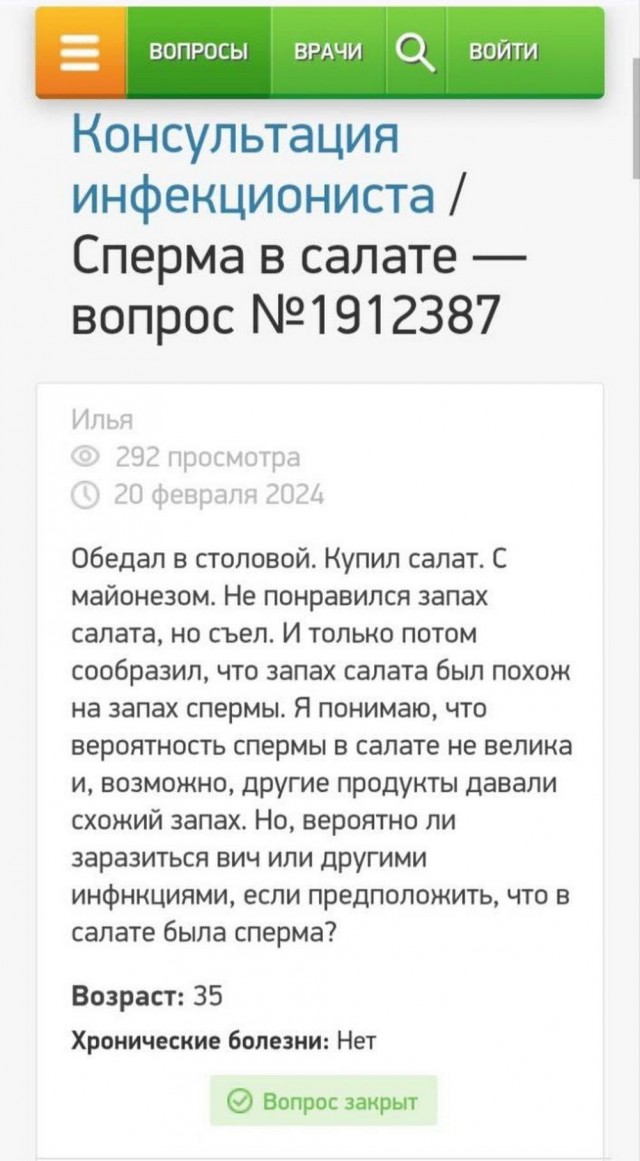This screenshot has height=1161, width=640.
Task: Go to the Вопросы section
Action: coord(198,52)
